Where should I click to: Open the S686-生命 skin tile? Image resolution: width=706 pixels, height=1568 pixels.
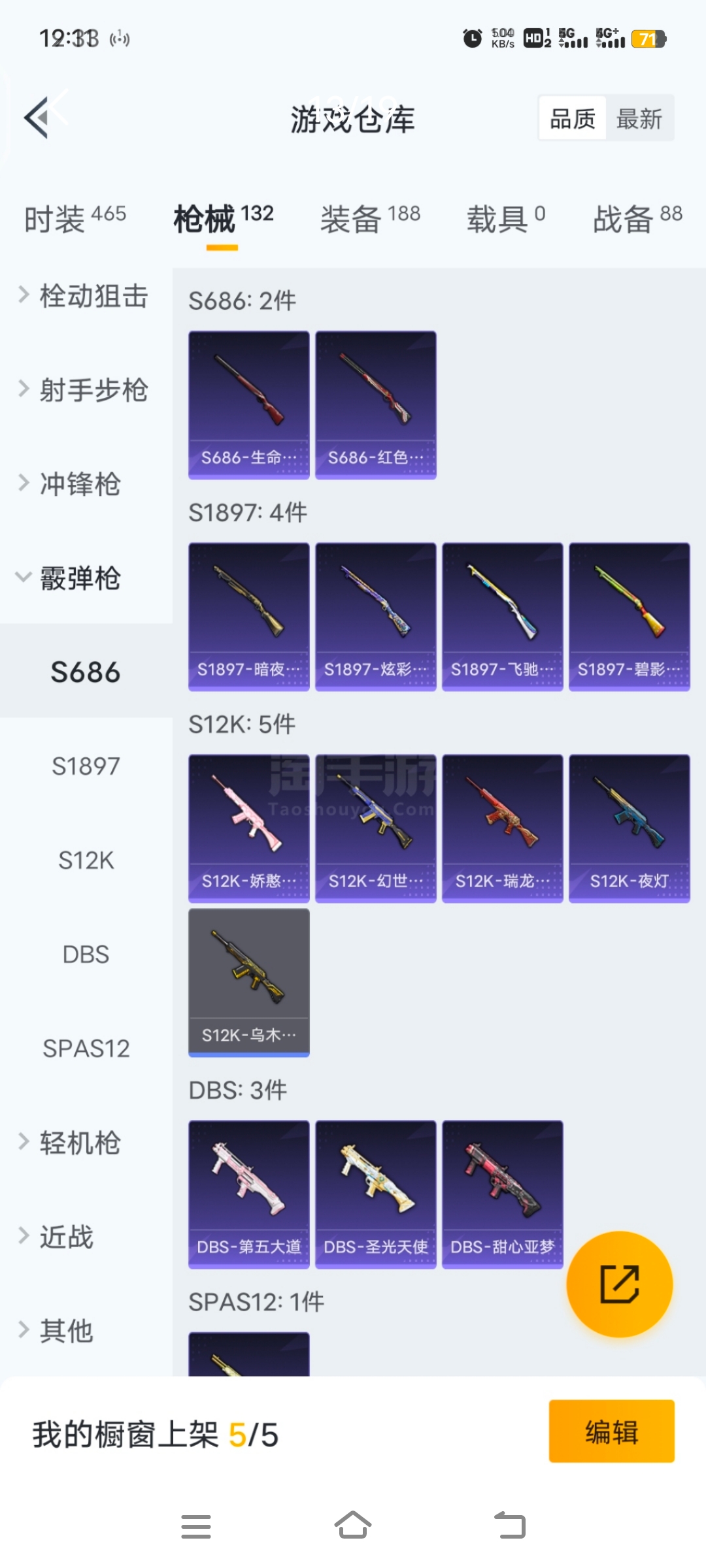(248, 405)
